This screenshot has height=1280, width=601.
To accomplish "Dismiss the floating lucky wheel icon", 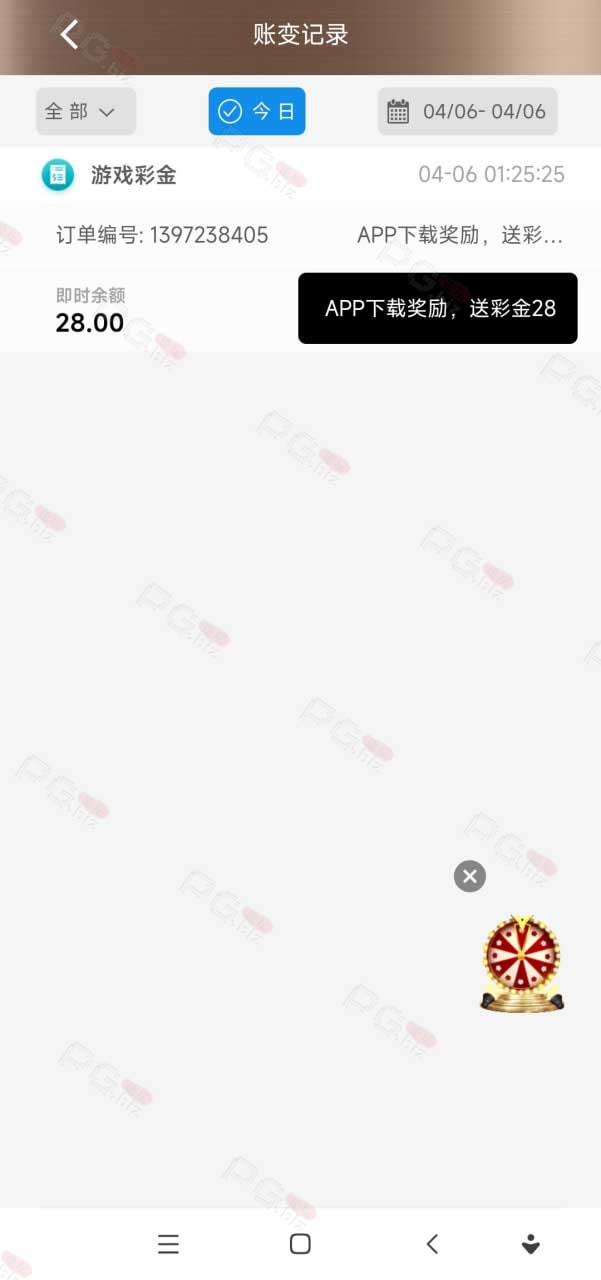I will (469, 876).
